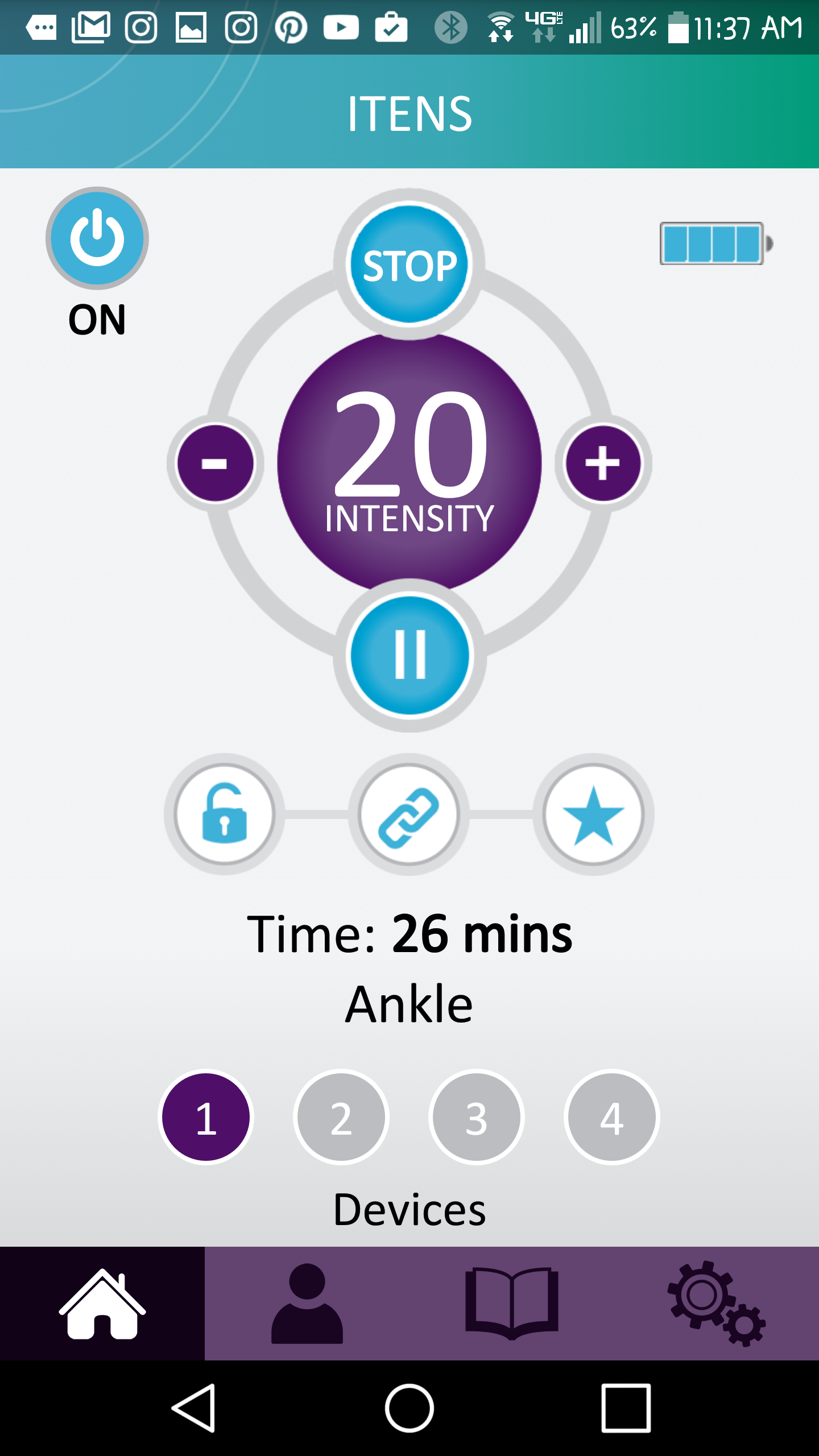Select device 1

206,1117
